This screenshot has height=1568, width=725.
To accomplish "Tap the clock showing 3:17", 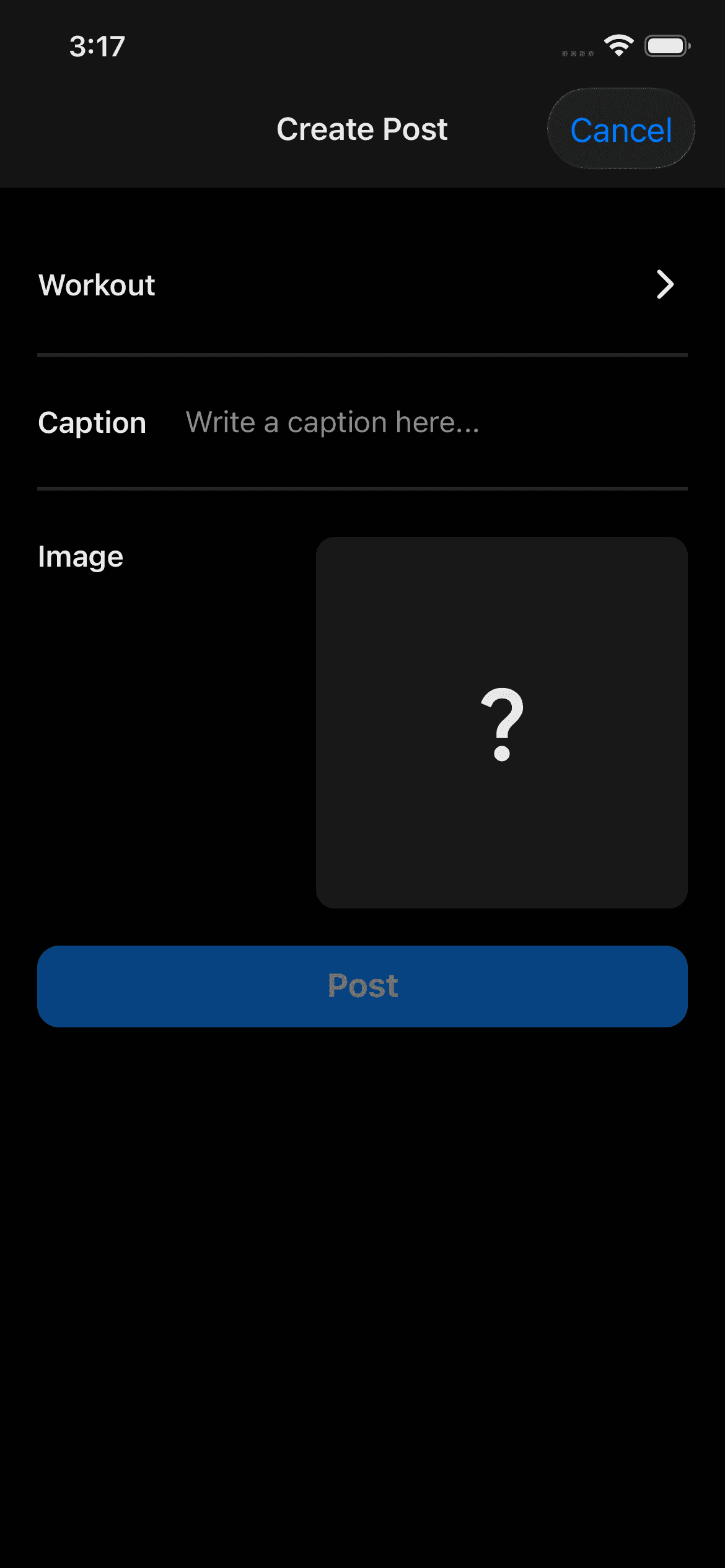I will (x=97, y=46).
